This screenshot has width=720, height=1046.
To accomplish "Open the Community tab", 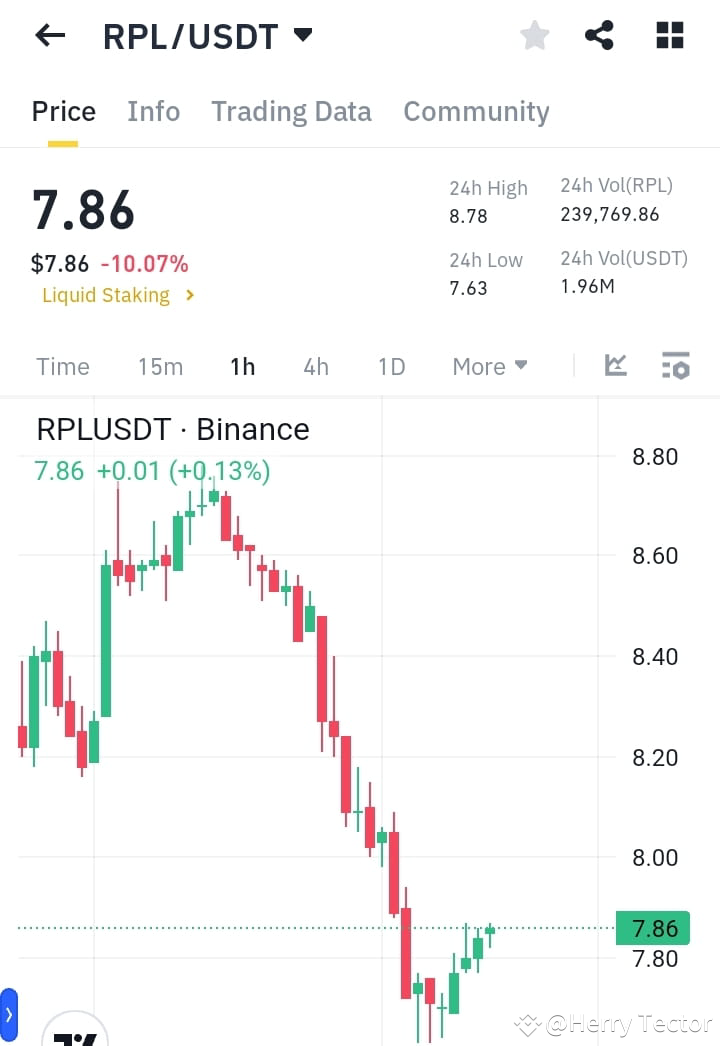I will (476, 111).
